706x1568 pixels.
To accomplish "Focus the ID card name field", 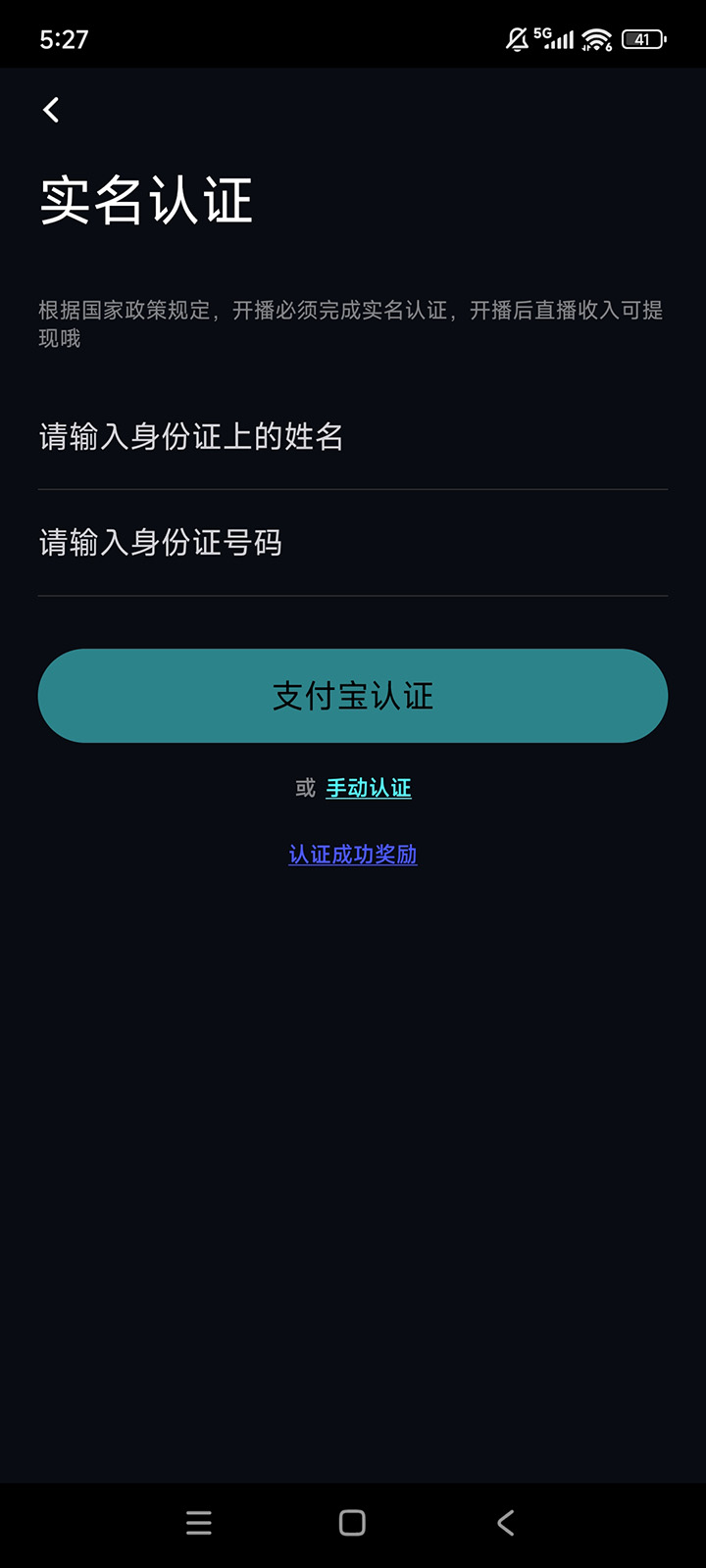I will coord(353,437).
